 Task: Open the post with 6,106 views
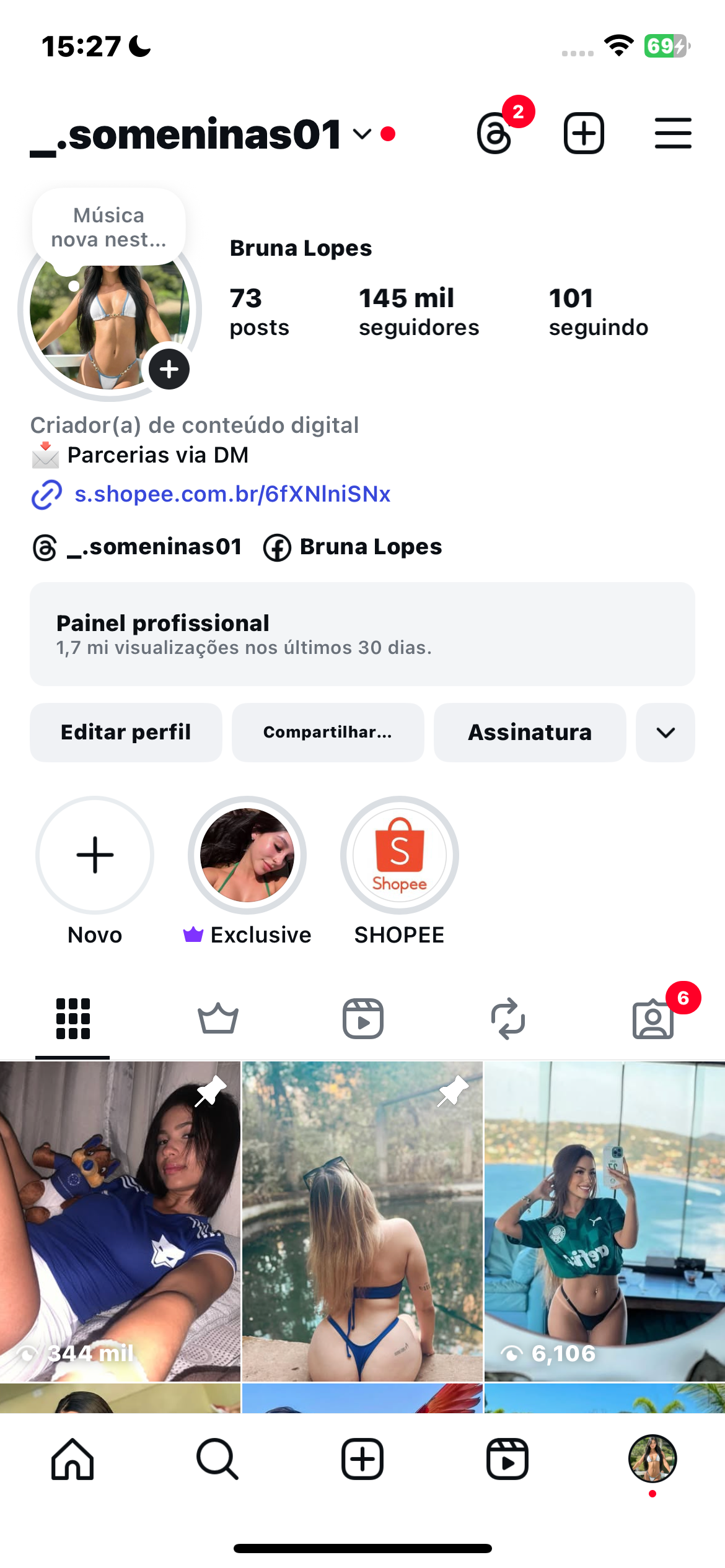pos(604,1220)
